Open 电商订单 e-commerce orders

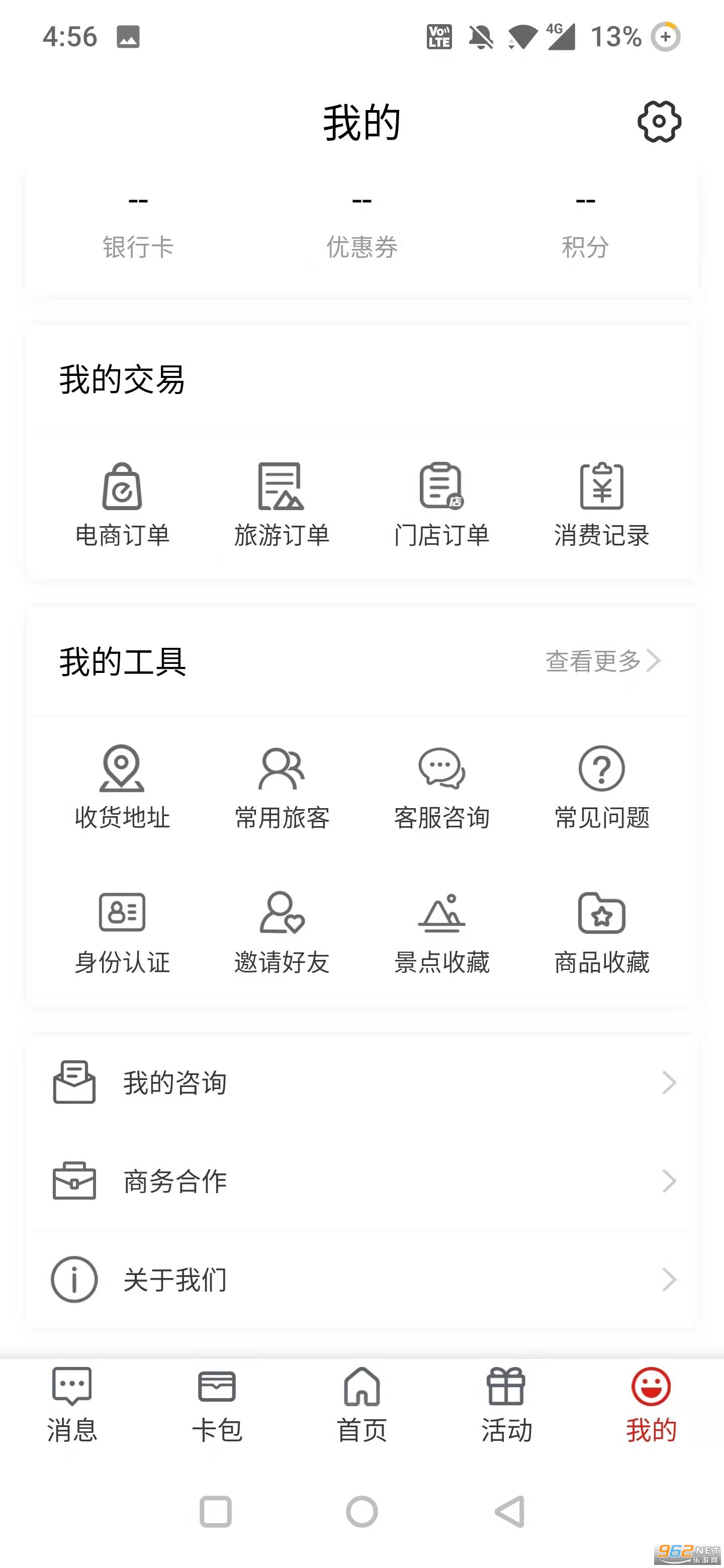(122, 503)
